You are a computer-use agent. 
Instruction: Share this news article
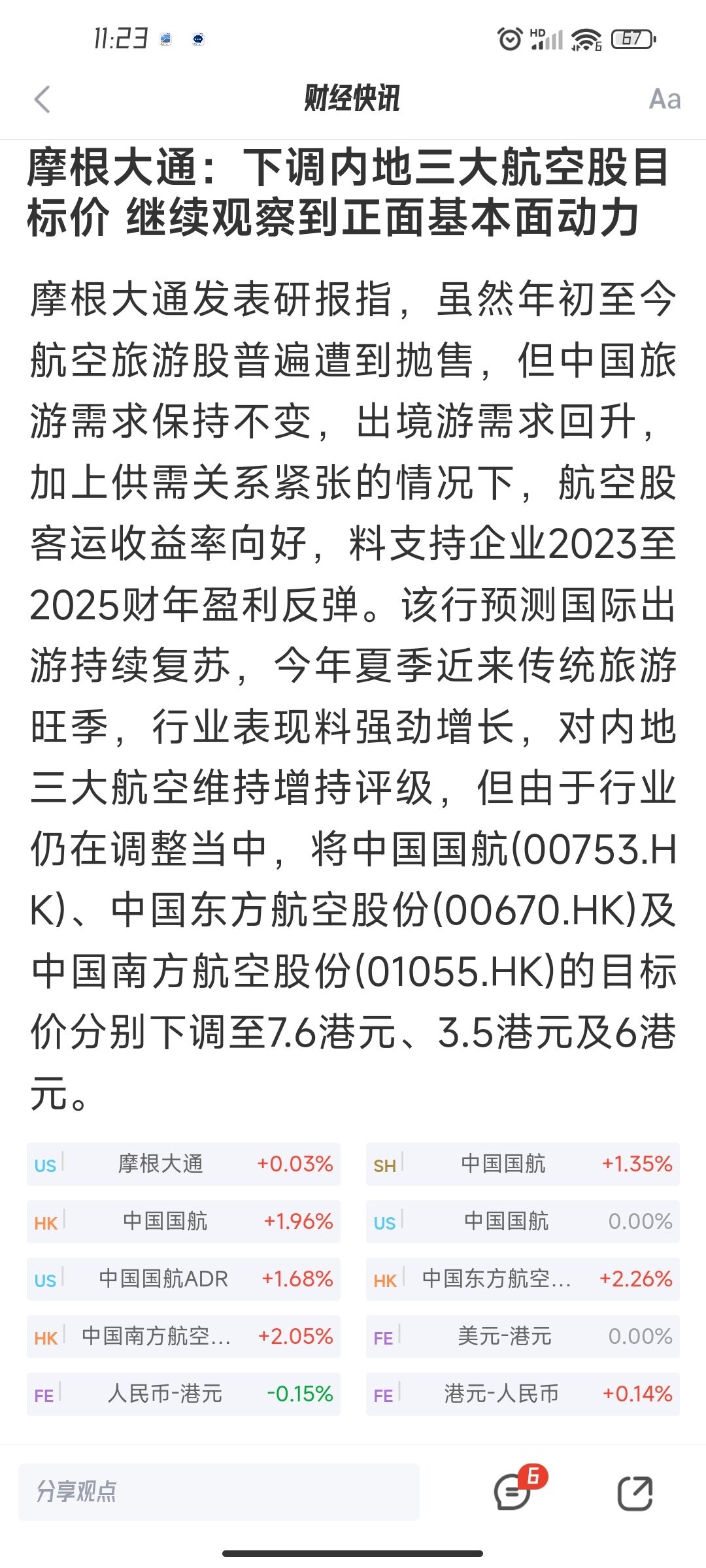635,1493
